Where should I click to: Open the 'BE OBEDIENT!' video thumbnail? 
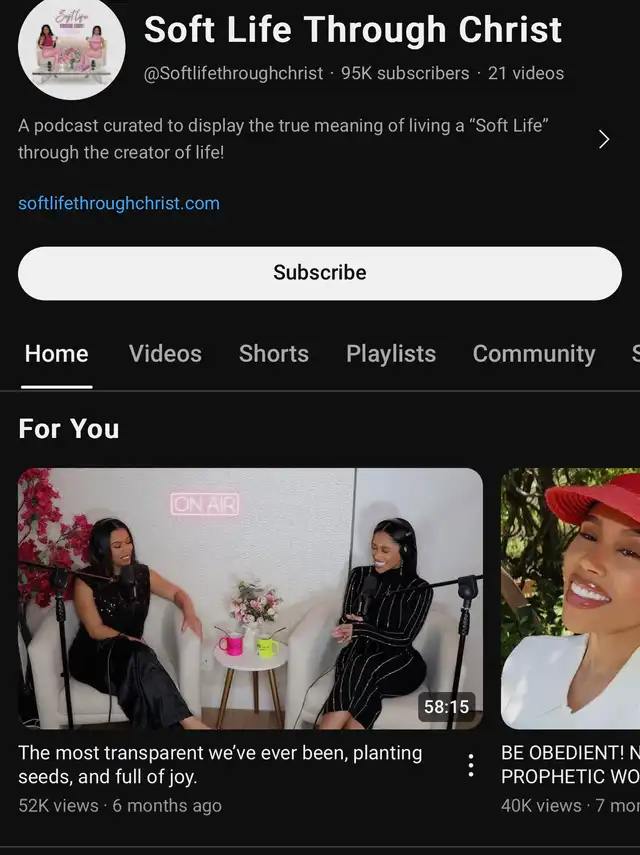(x=570, y=598)
